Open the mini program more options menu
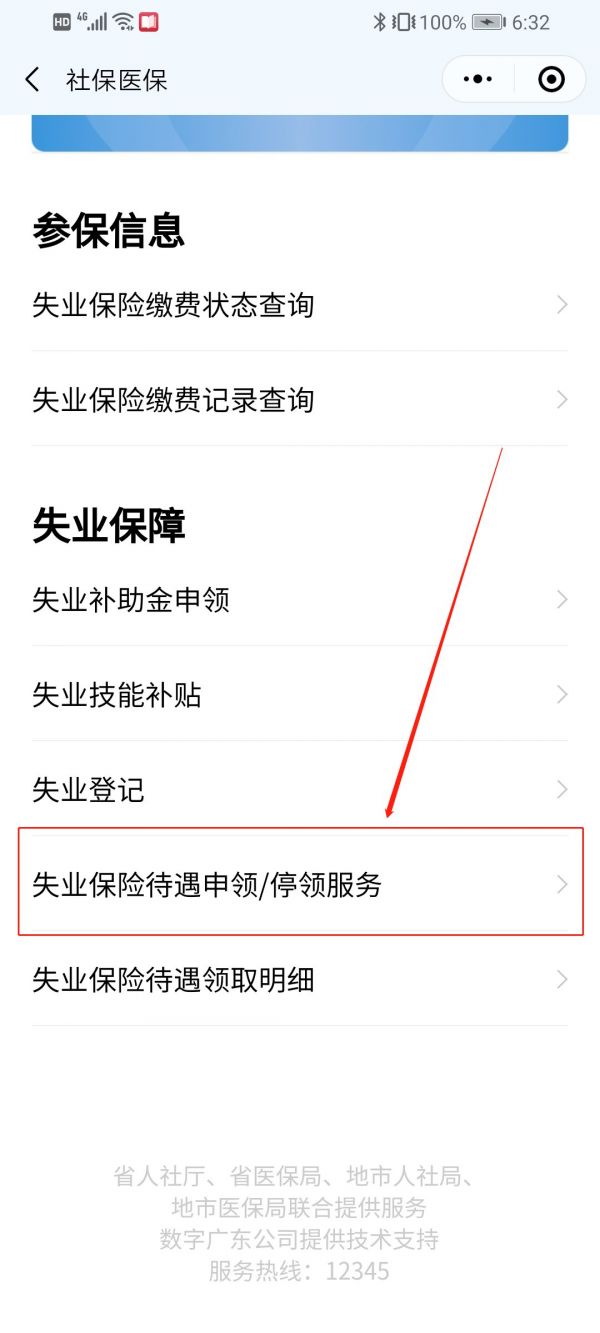The height and width of the screenshot is (1333, 600). 479,80
